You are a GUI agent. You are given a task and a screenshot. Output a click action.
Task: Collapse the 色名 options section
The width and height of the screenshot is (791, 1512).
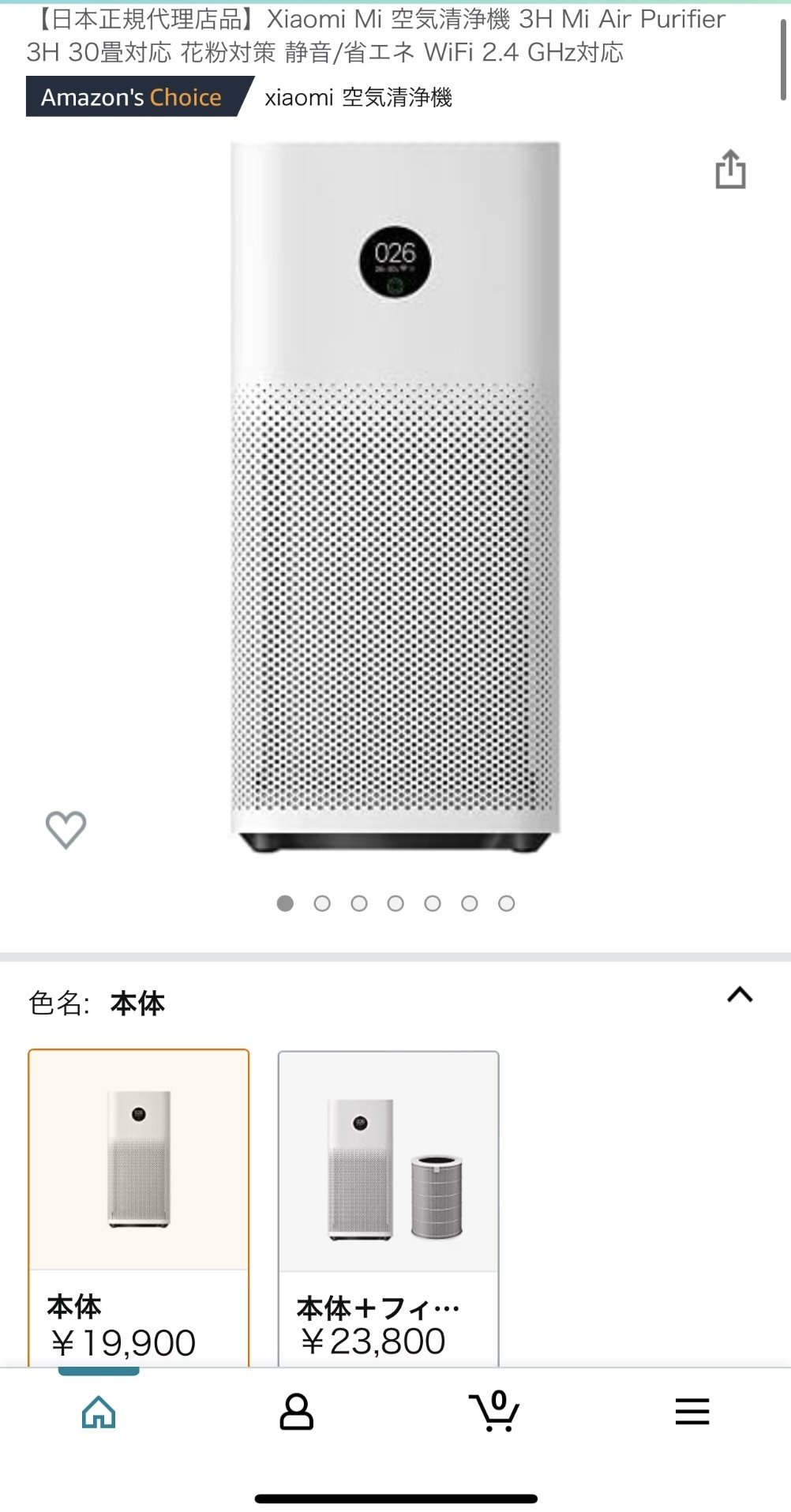coord(740,995)
